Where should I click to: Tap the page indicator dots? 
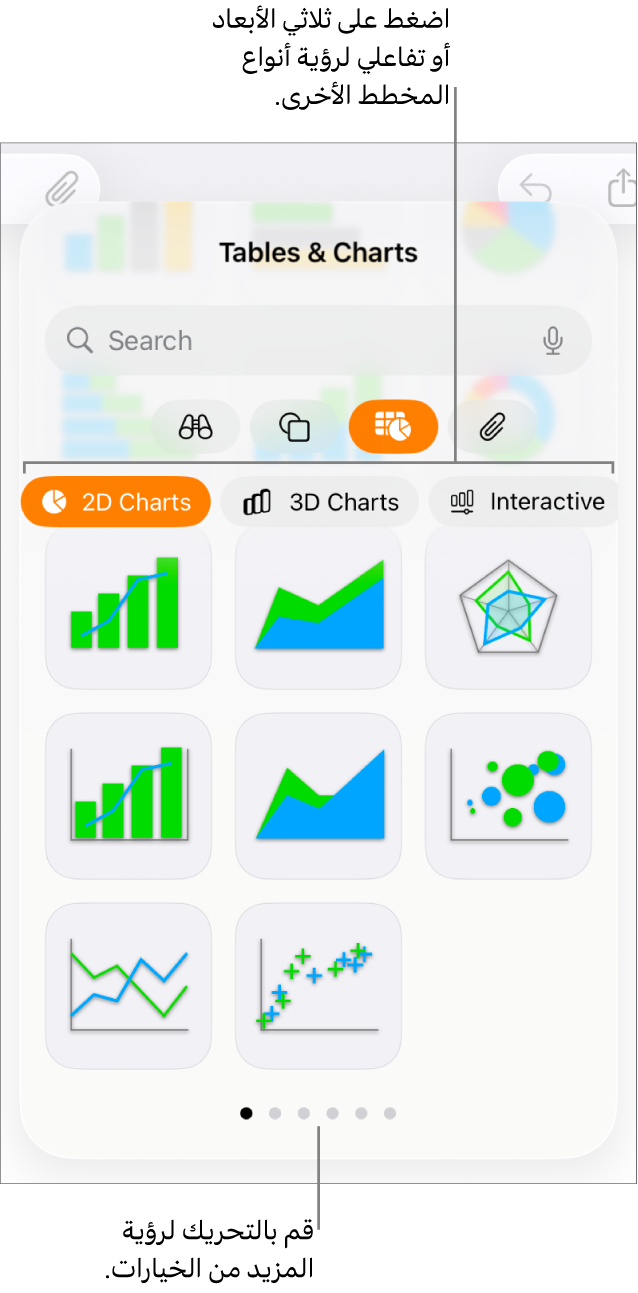point(318,1113)
